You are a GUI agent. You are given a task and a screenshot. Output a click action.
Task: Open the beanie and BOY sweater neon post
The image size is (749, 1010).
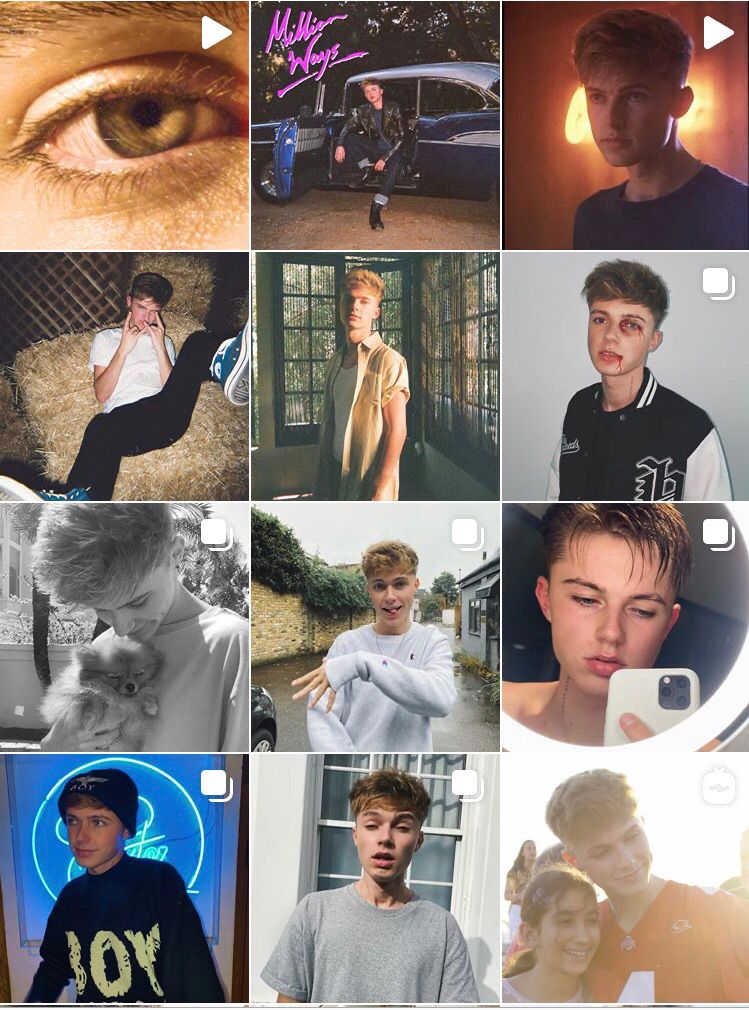click(124, 878)
